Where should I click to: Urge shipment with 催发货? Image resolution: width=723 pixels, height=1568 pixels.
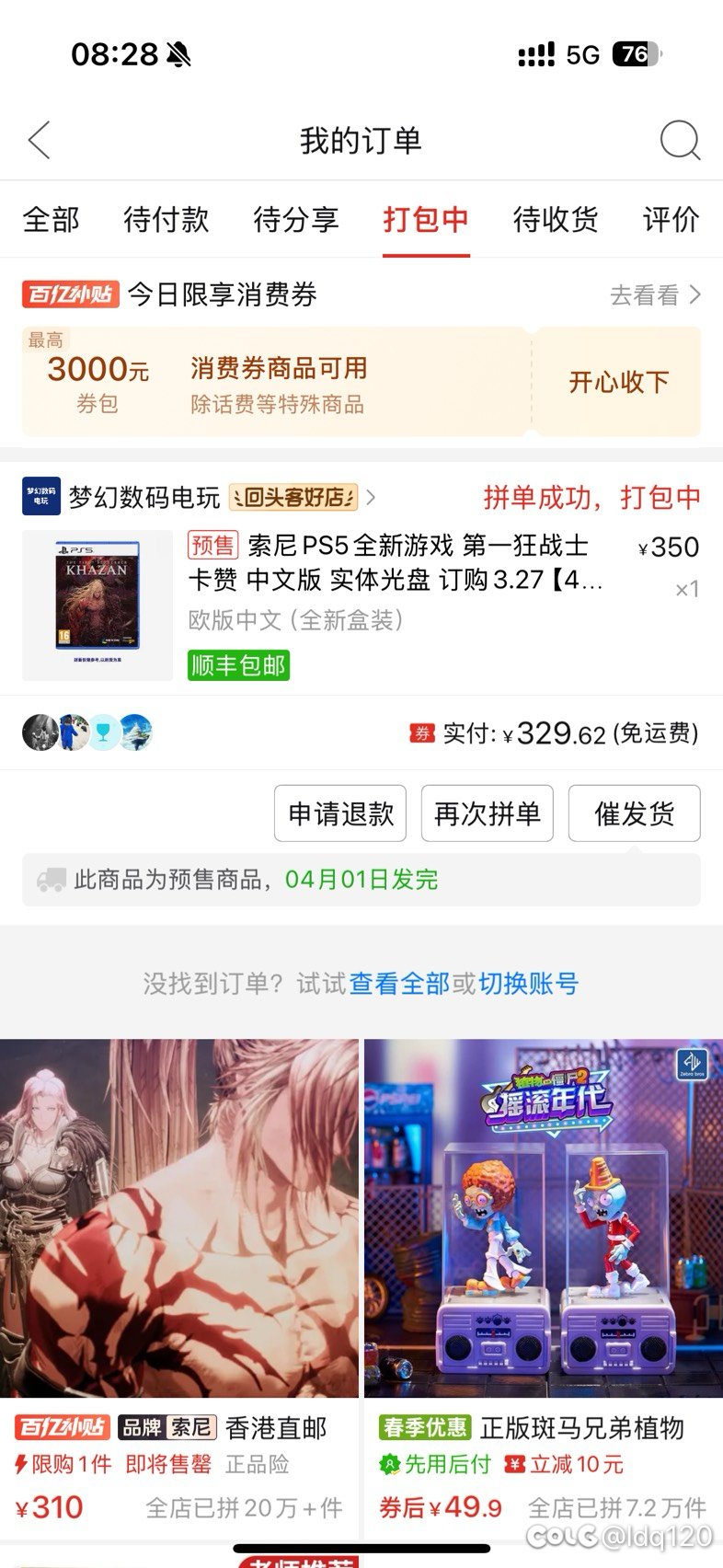[634, 813]
